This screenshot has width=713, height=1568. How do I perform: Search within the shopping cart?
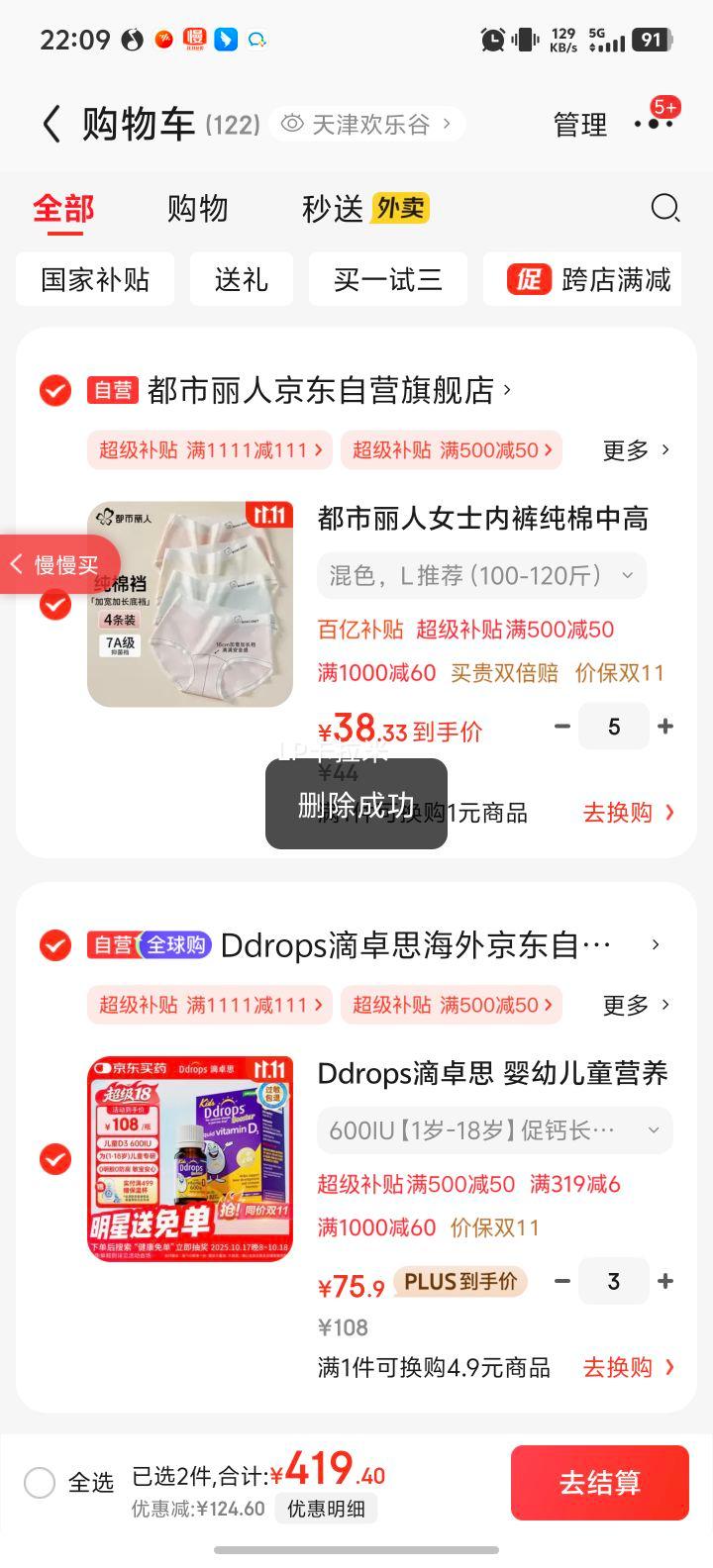664,208
